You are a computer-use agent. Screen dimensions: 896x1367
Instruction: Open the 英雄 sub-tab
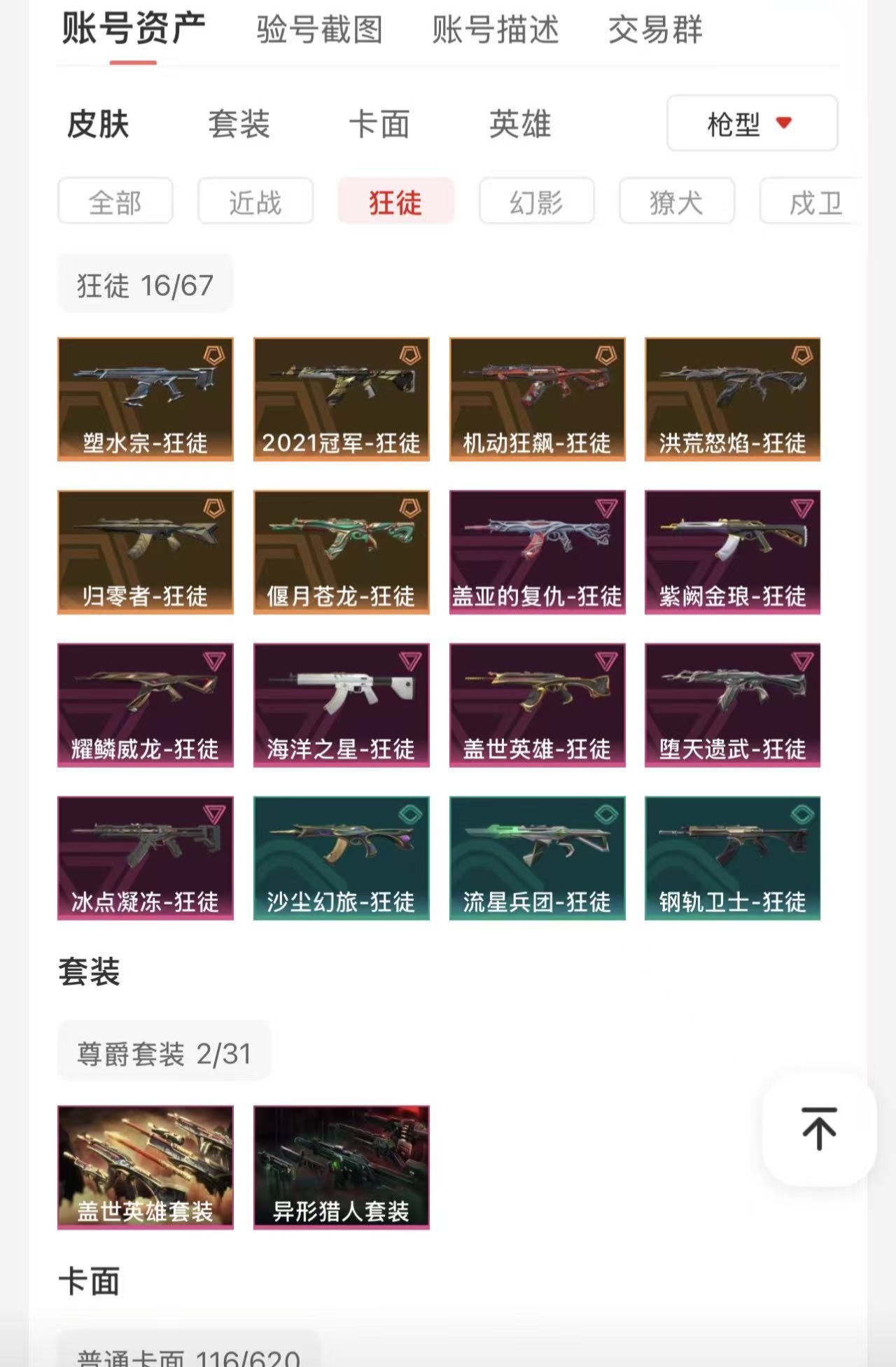pyautogui.click(x=520, y=125)
